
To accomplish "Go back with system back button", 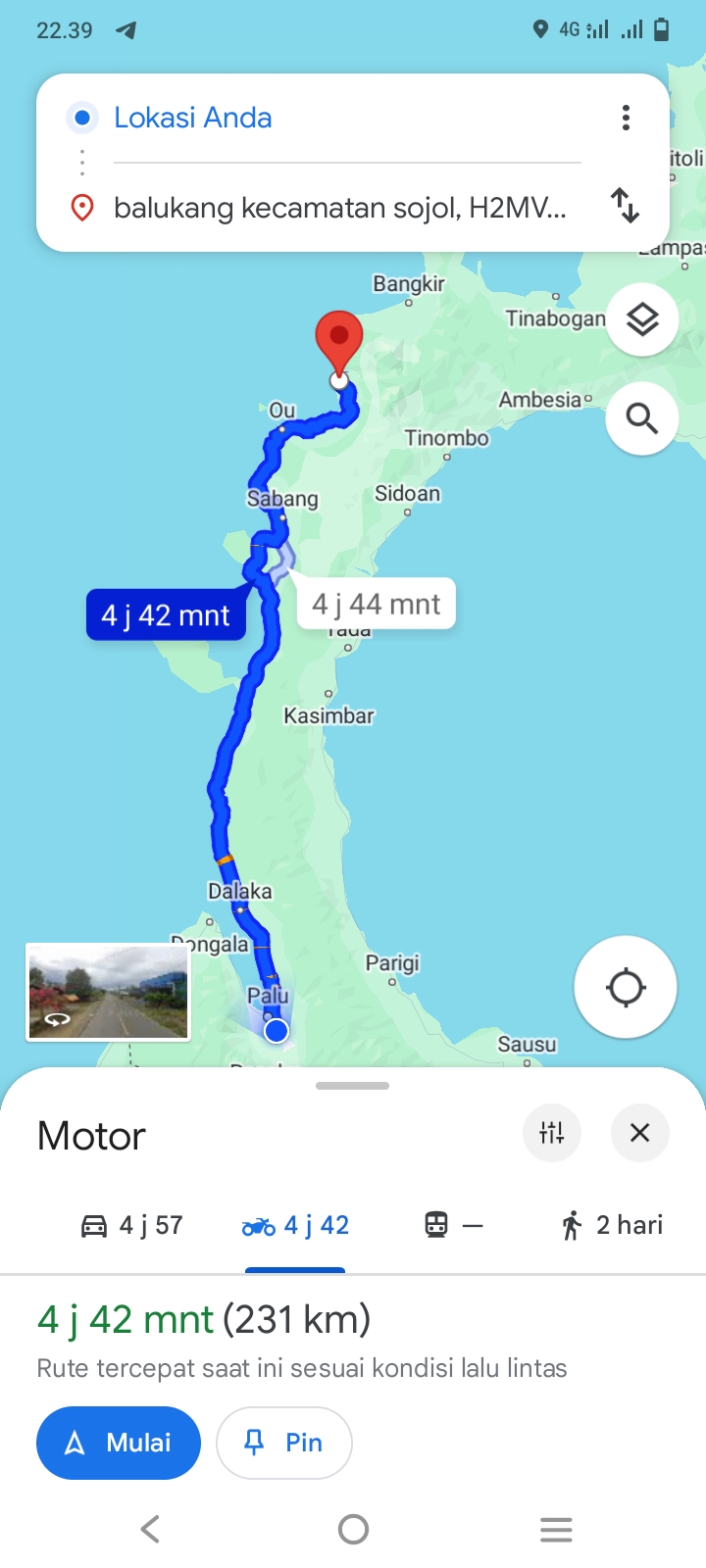I will [150, 1529].
